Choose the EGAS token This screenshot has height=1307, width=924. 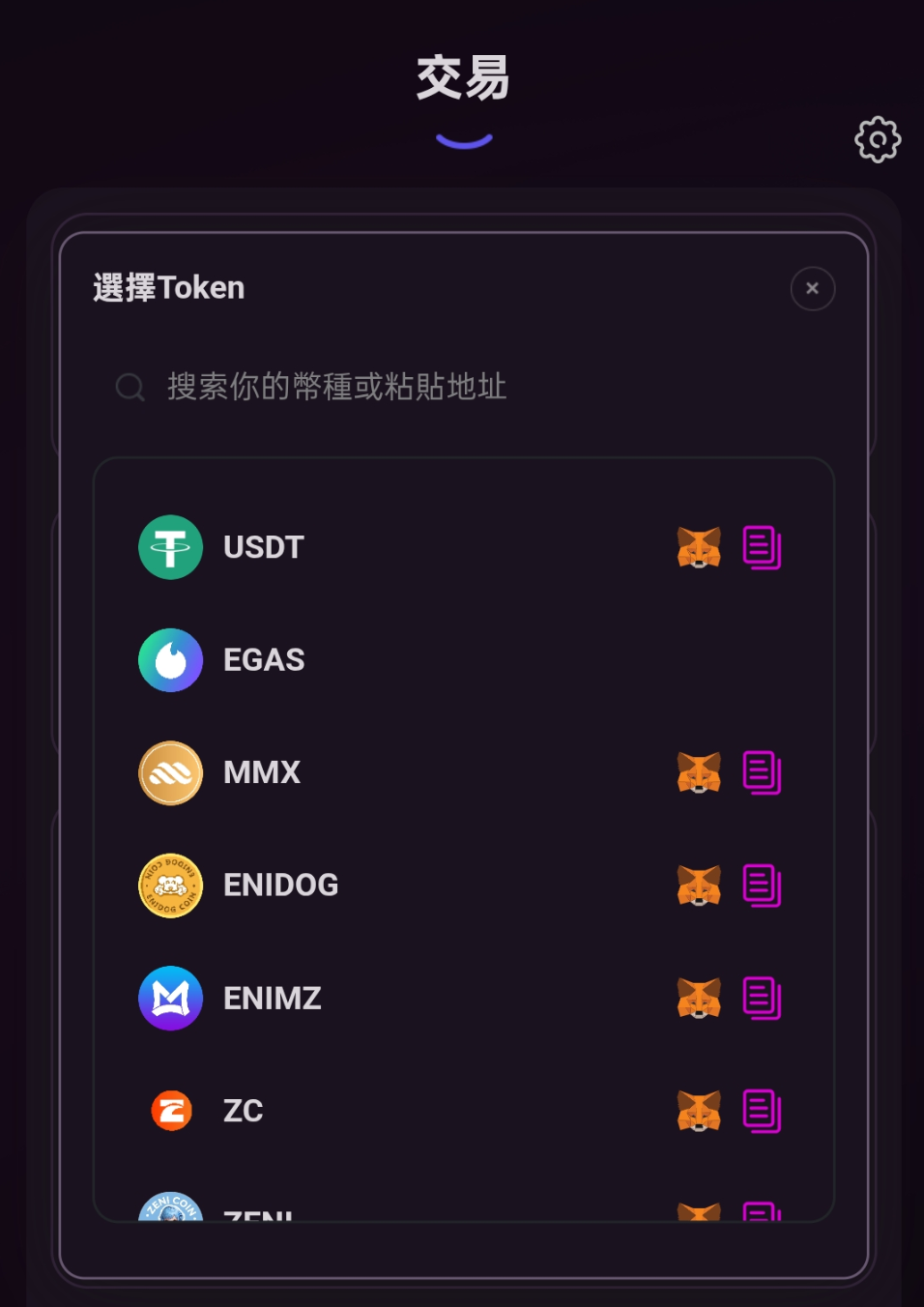point(263,660)
